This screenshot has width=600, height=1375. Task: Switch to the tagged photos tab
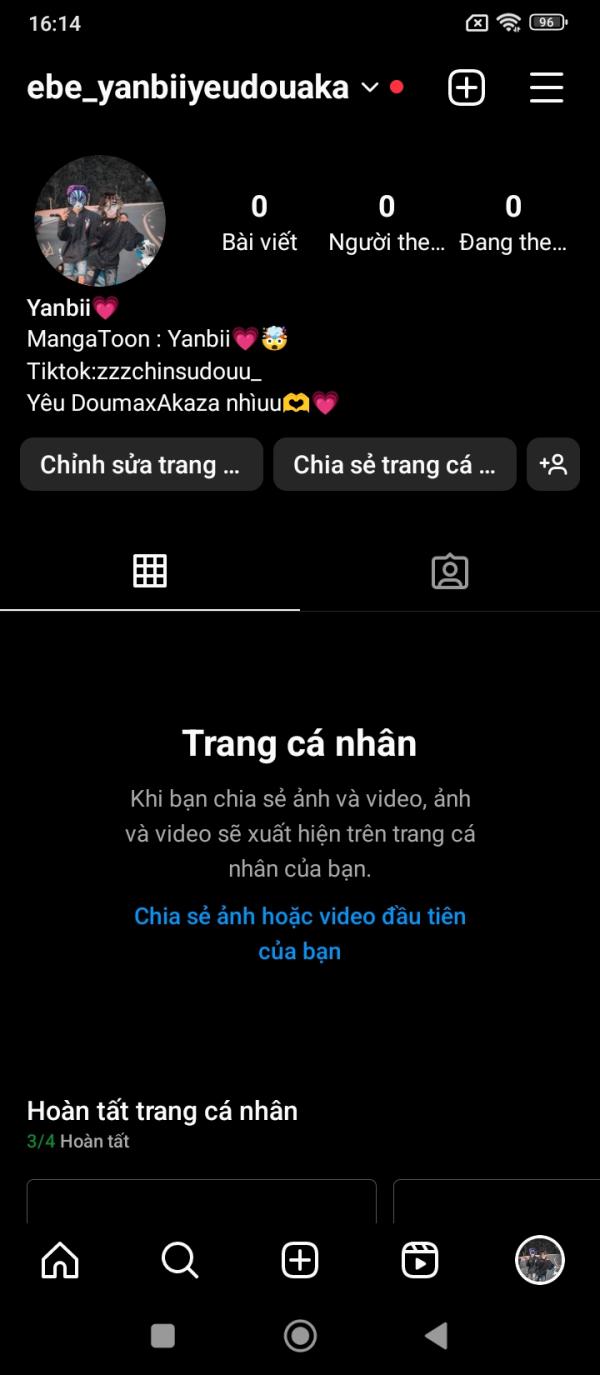click(449, 571)
